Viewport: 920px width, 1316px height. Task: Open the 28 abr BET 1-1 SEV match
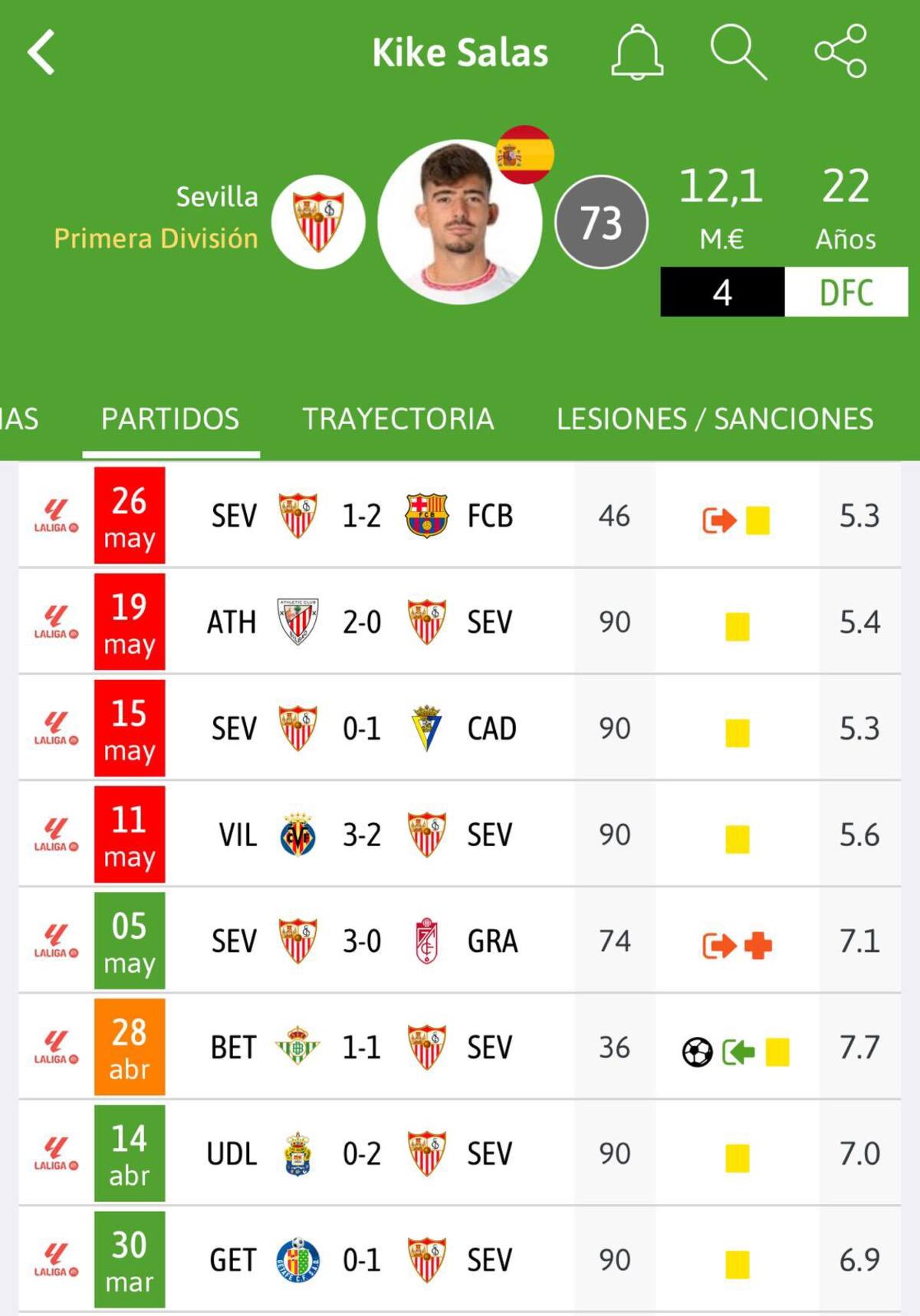362,1048
